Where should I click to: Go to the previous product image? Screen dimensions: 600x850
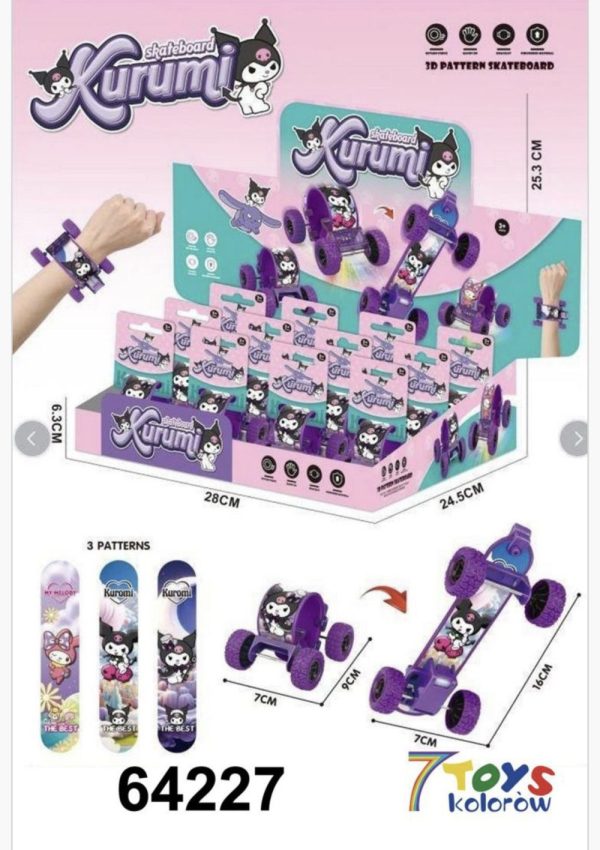pyautogui.click(x=31, y=439)
